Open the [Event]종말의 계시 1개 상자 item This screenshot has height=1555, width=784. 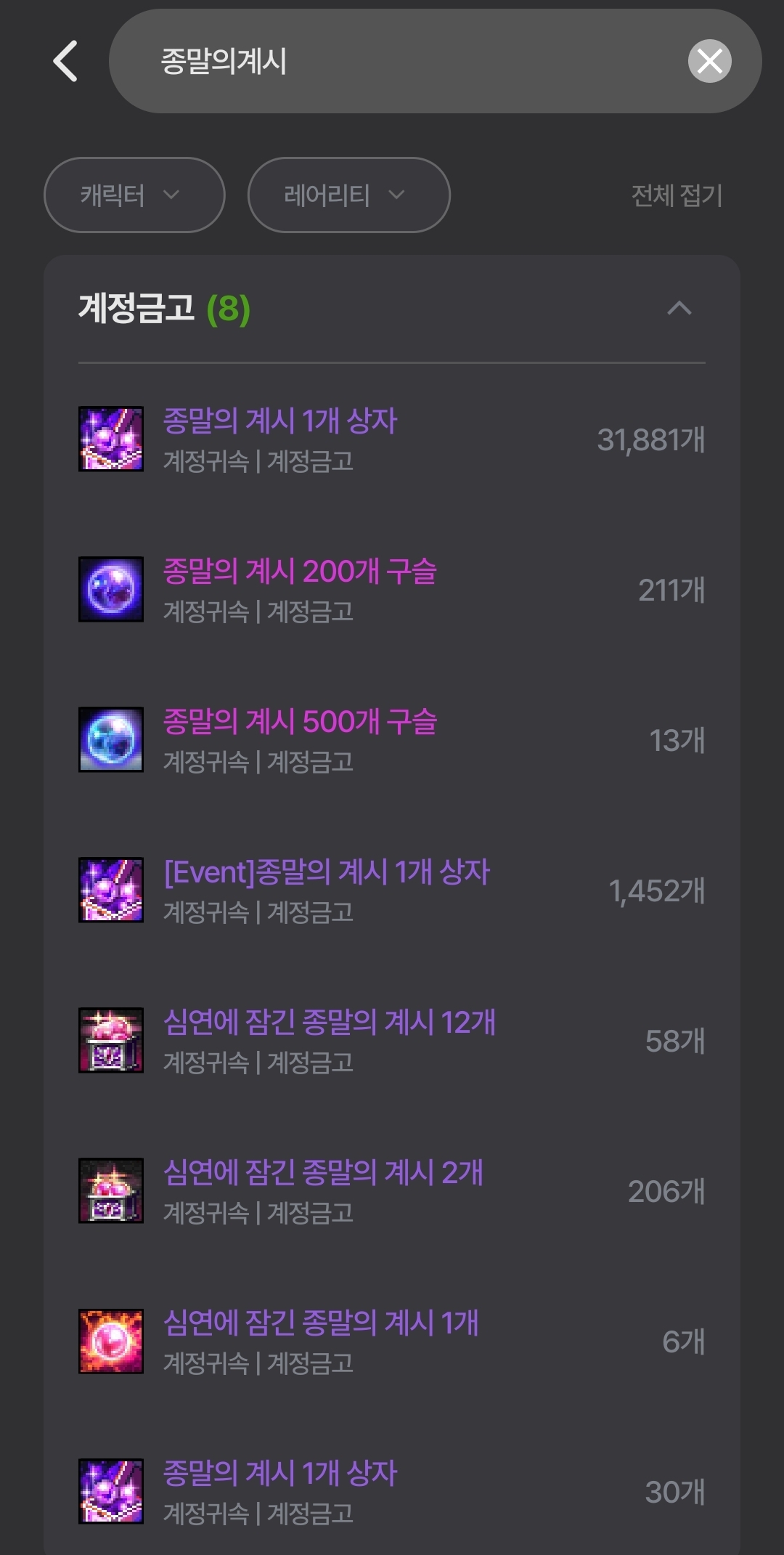point(392,890)
